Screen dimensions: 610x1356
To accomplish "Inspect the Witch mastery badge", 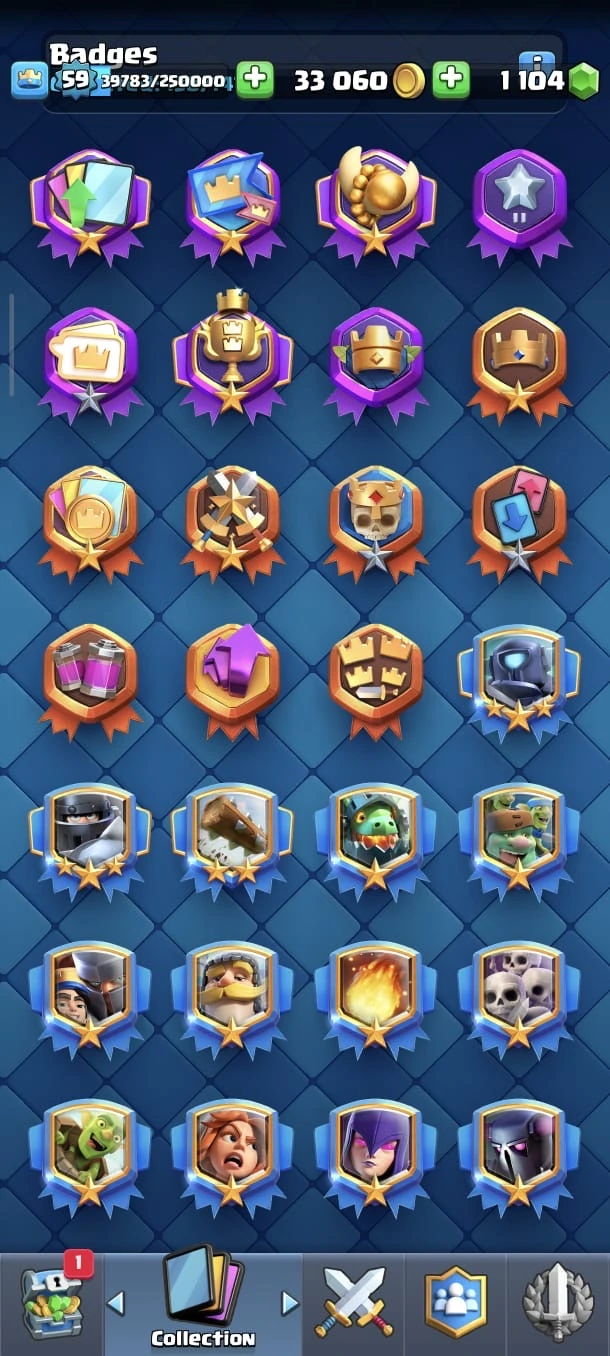I will click(375, 1148).
